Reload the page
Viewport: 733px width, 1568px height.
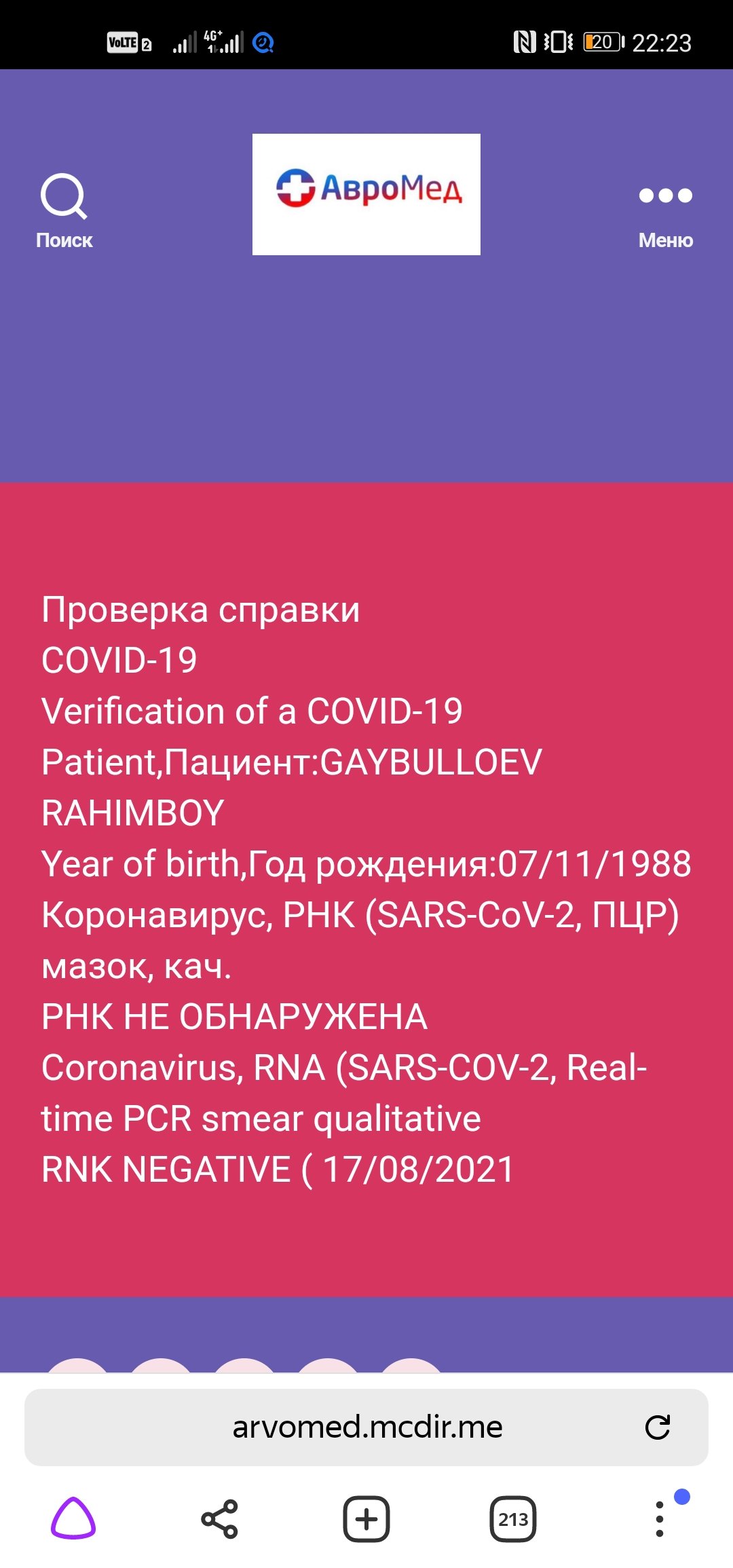point(657,1427)
